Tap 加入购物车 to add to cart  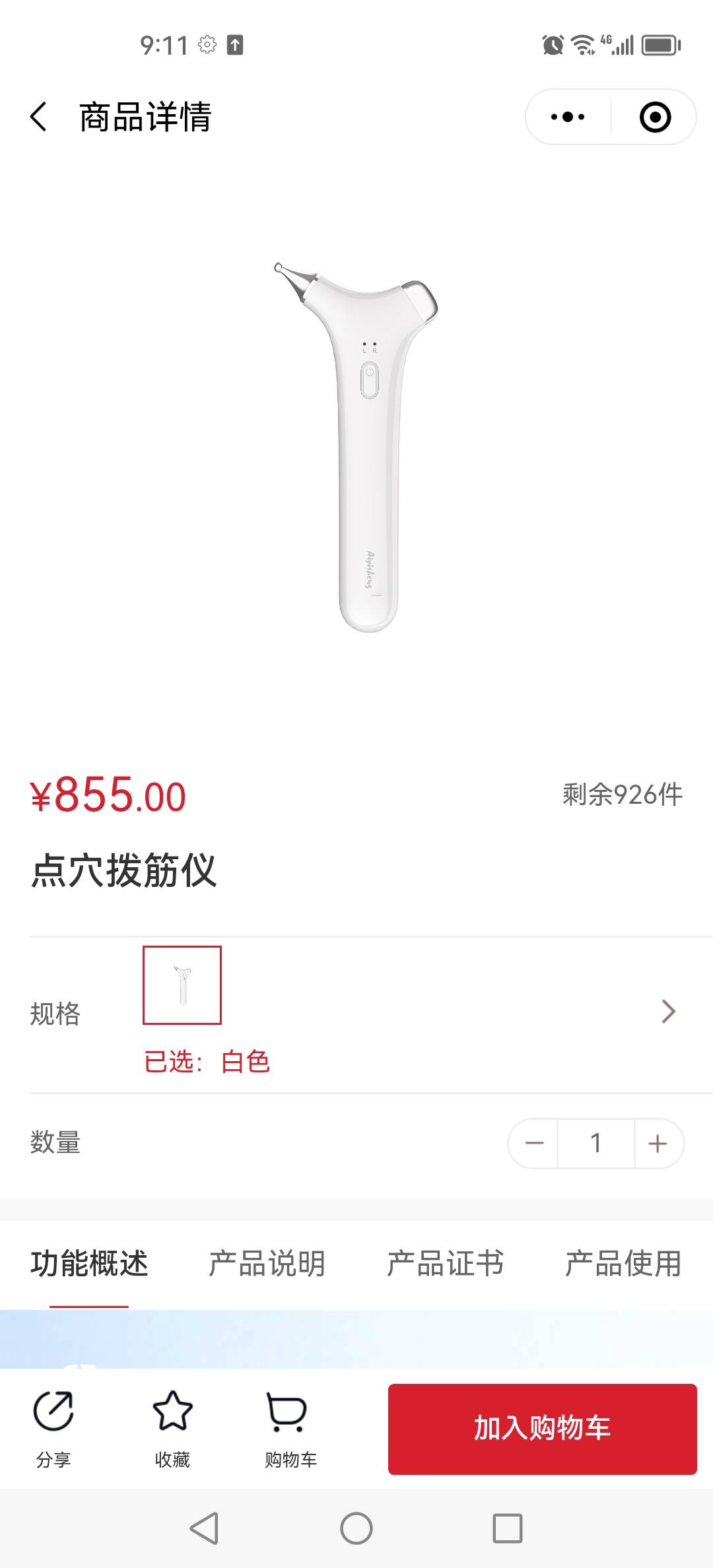(x=542, y=1429)
